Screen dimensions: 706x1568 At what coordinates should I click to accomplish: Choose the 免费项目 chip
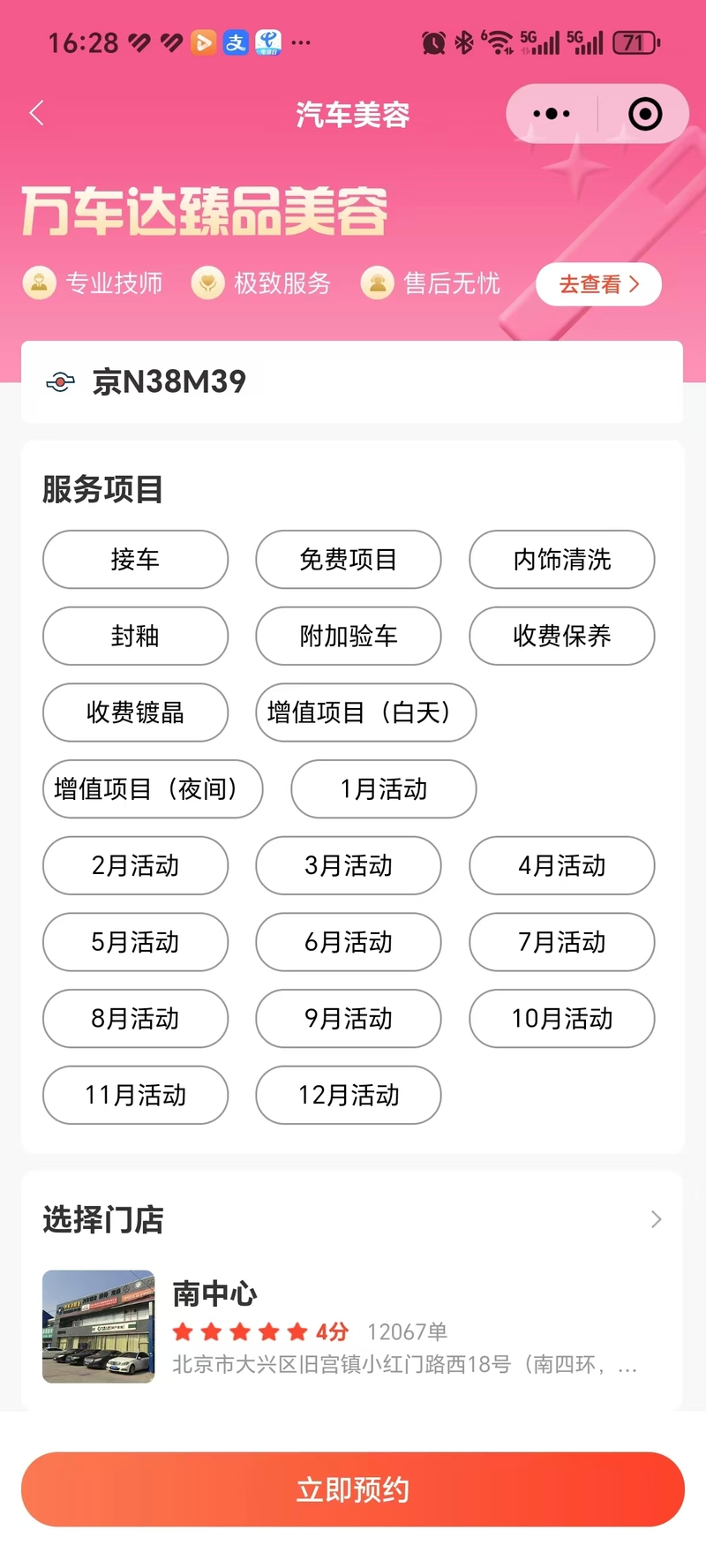349,559
